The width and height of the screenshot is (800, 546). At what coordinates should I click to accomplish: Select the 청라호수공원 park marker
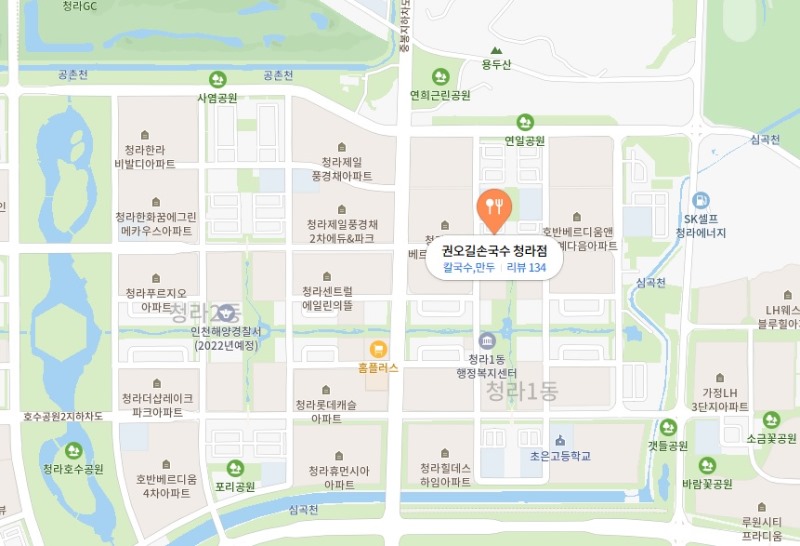point(73,451)
